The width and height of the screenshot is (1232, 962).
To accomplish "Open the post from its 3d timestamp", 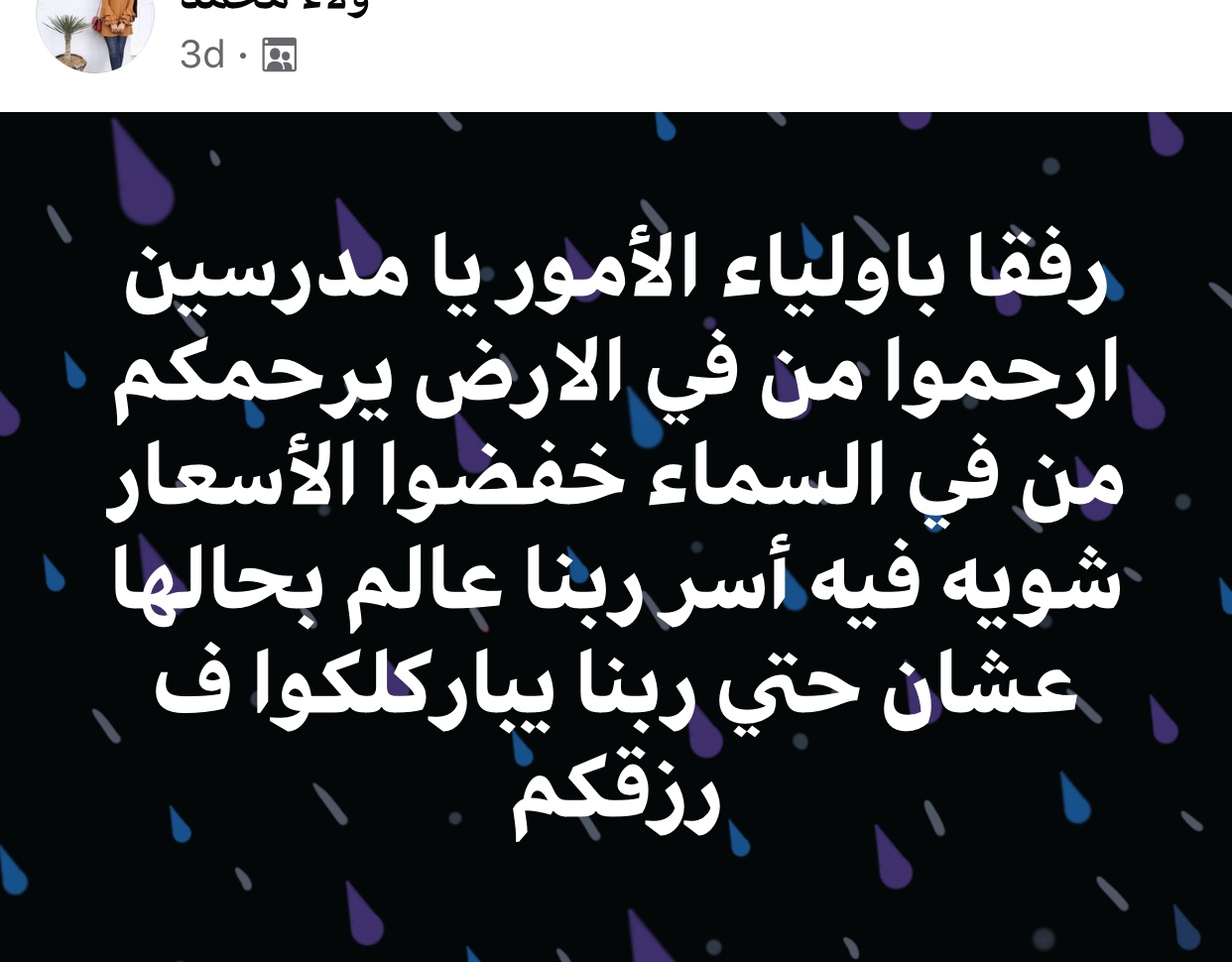I will [x=202, y=55].
